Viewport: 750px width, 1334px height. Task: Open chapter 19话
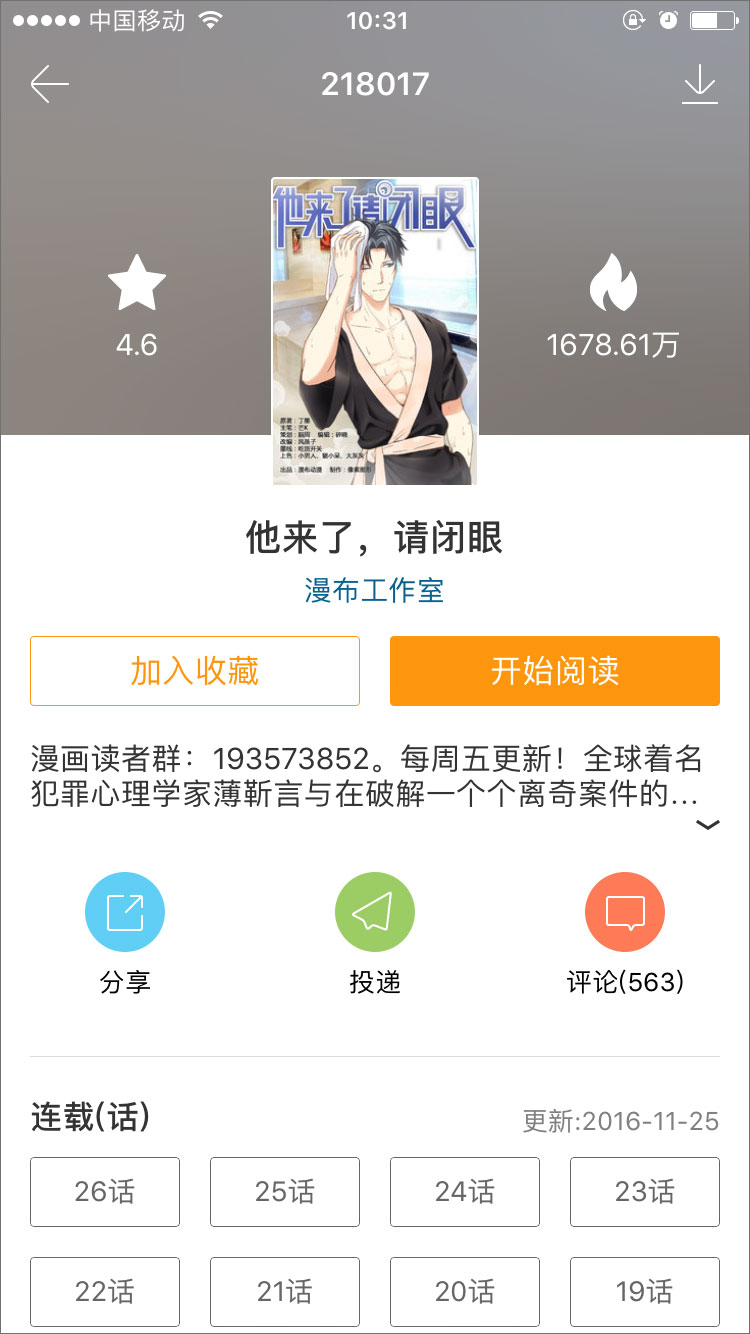[x=645, y=1291]
